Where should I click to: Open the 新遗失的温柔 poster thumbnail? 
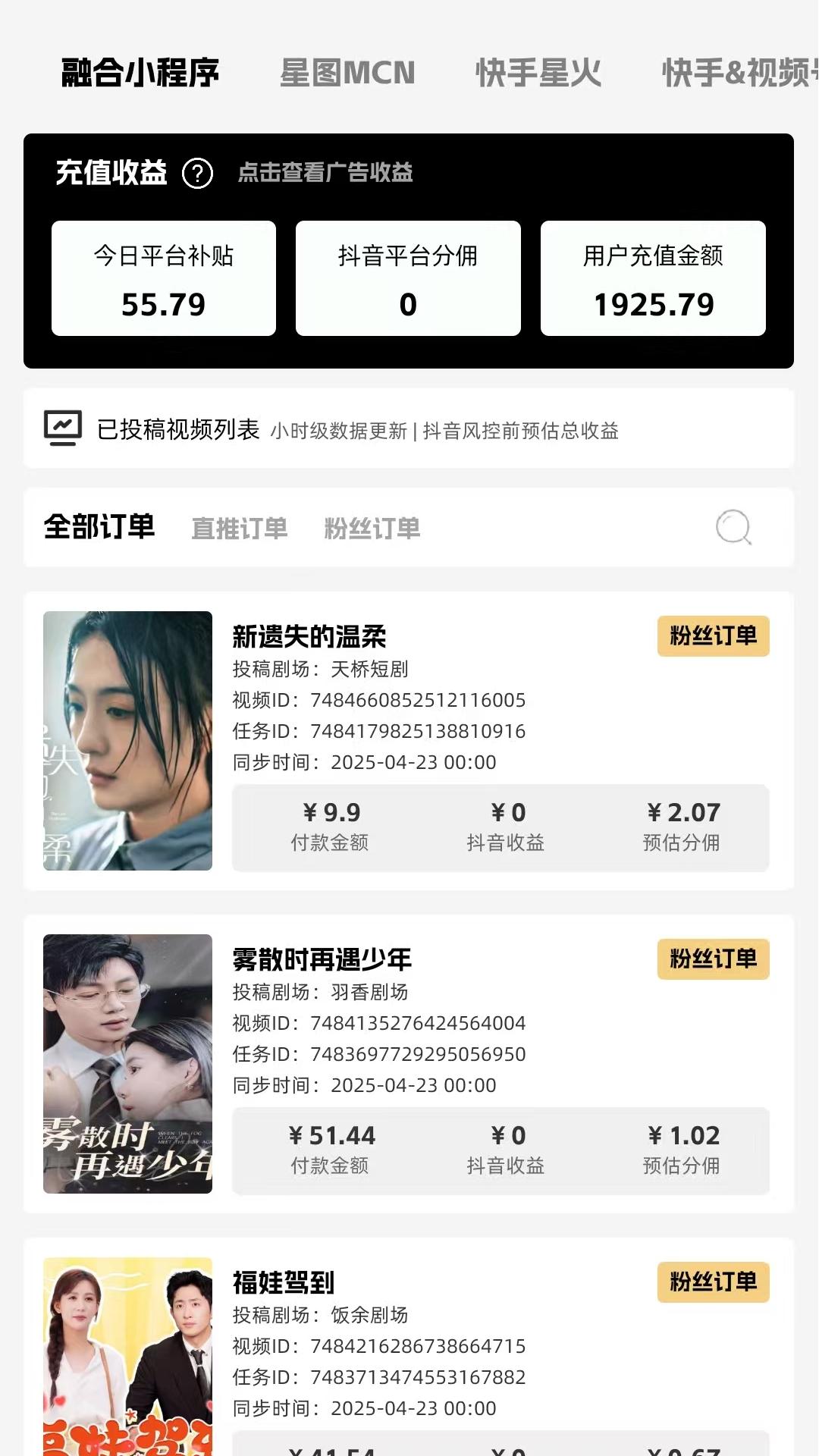coord(127,739)
